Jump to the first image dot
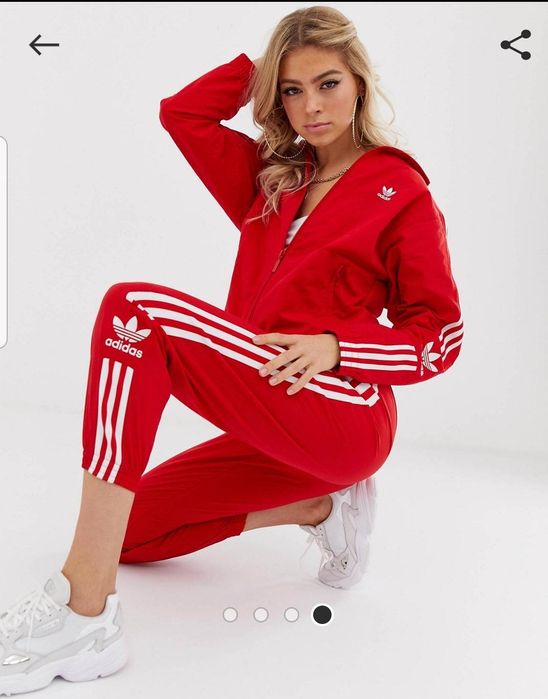Screen dimensions: 548x699 [x=230, y=615]
